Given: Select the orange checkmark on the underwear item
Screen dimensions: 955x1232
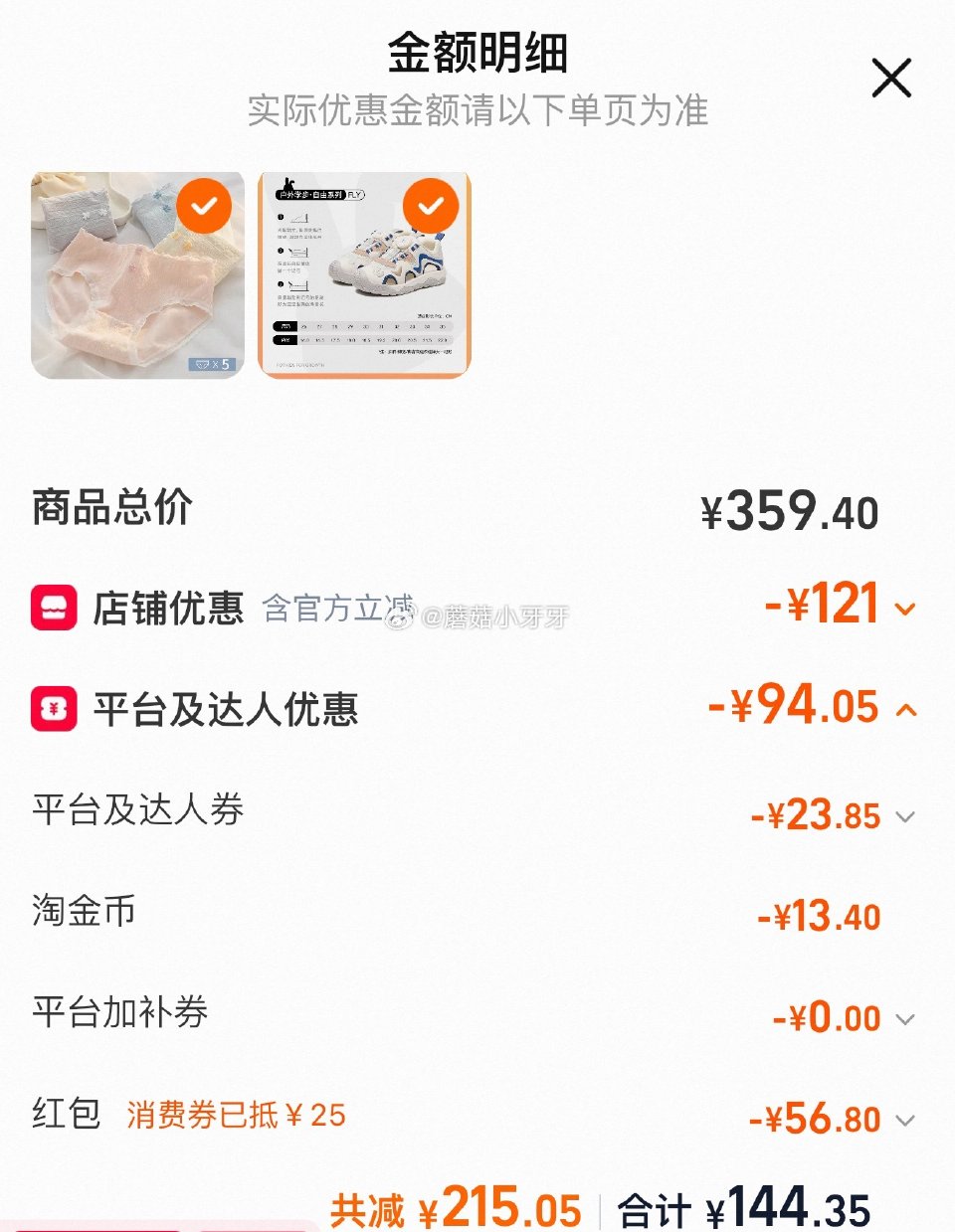Looking at the screenshot, I should click(x=206, y=205).
